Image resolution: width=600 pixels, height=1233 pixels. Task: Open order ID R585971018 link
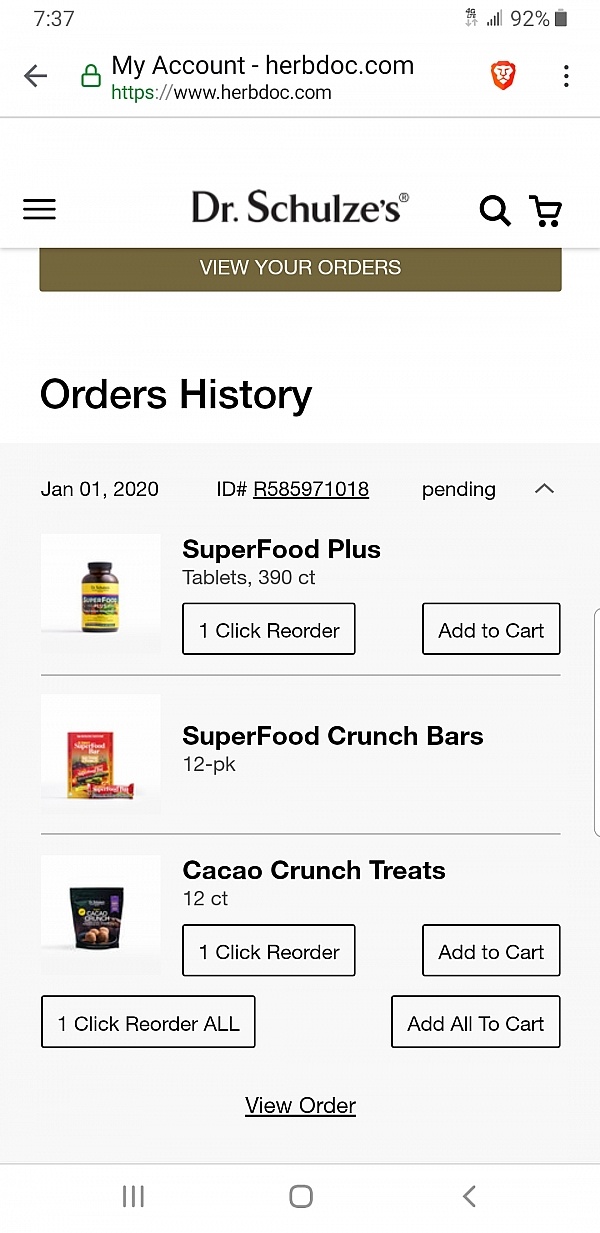click(x=311, y=489)
